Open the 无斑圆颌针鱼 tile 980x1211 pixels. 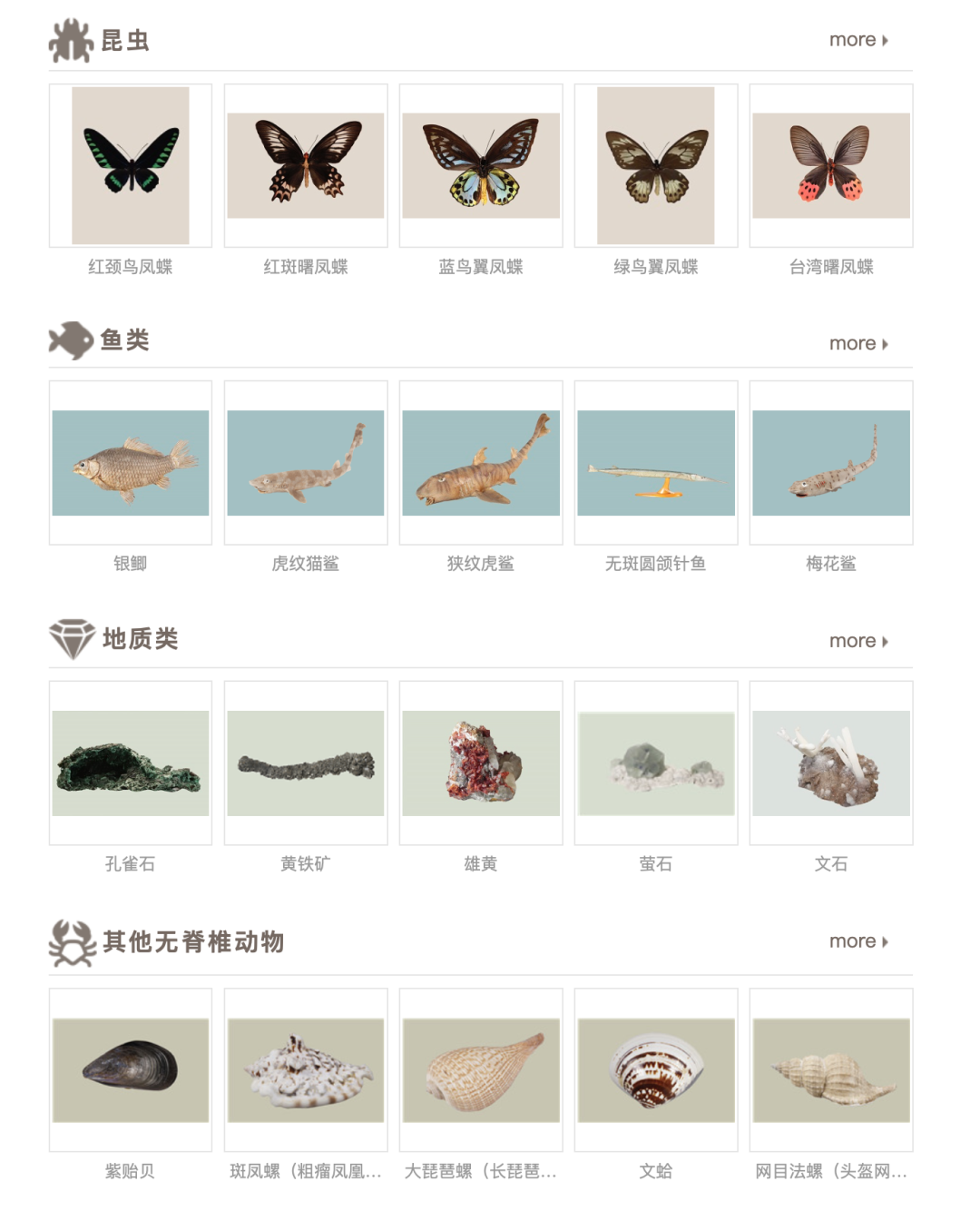[656, 463]
